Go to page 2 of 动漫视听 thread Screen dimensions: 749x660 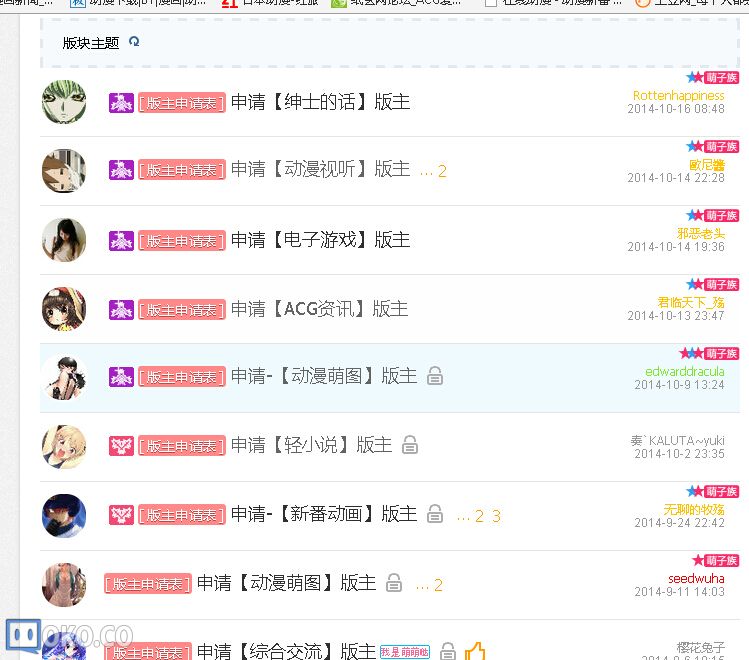441,171
